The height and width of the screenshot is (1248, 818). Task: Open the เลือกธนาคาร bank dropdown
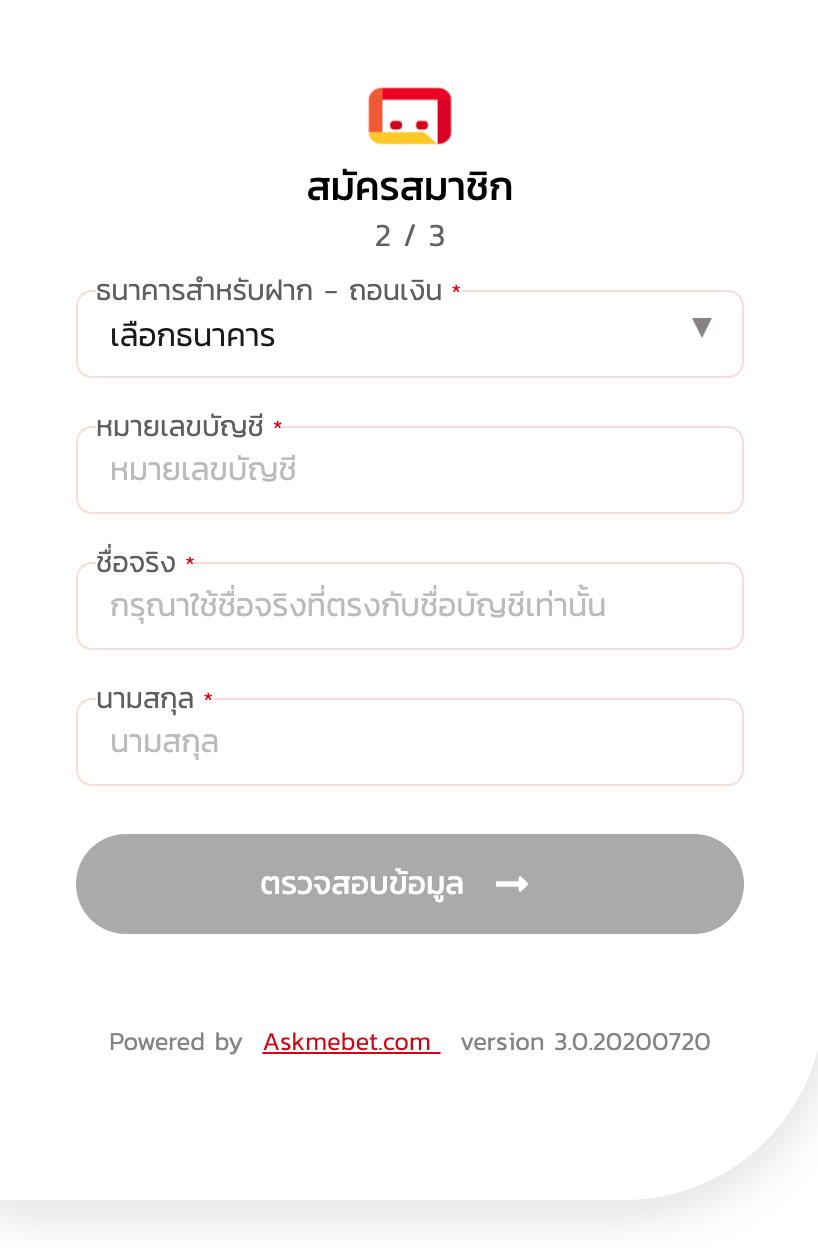(x=410, y=334)
